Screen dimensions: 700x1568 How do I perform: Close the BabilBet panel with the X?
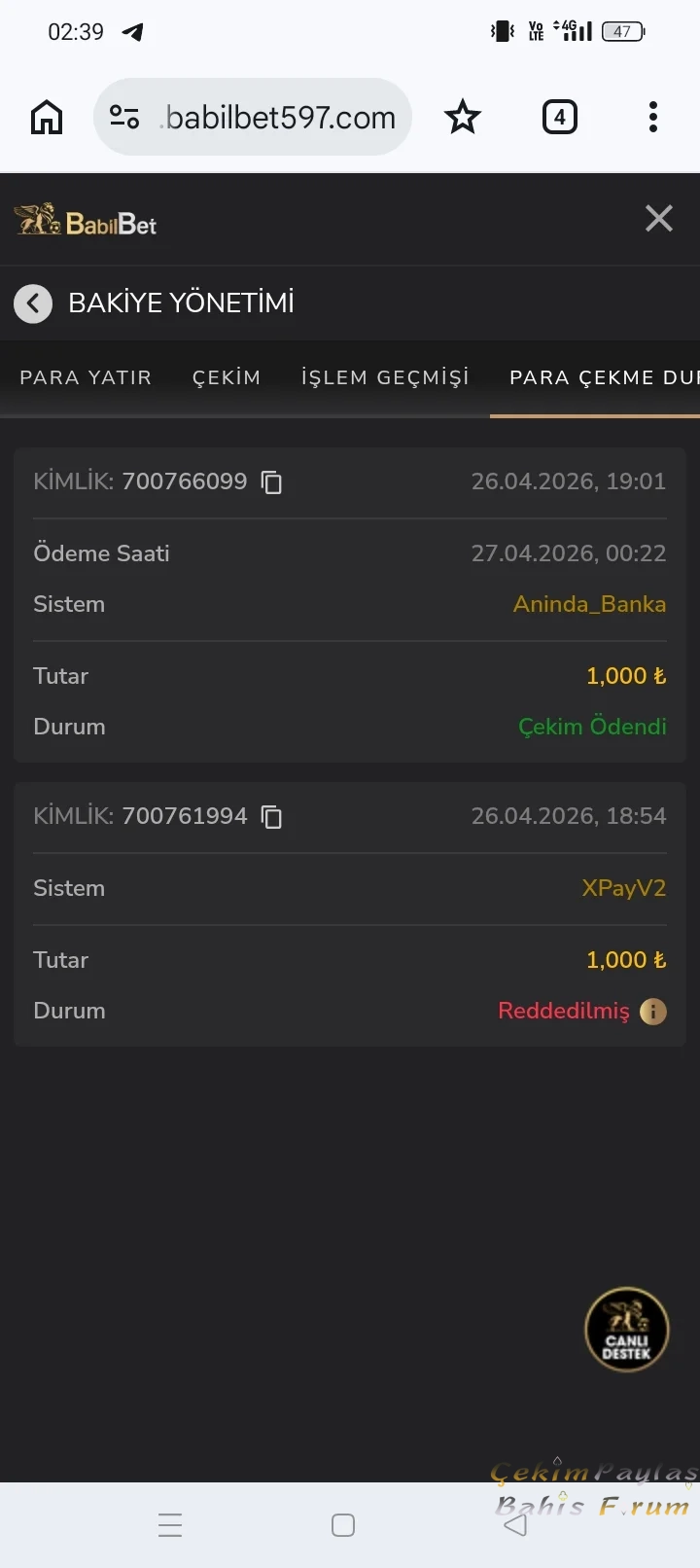point(658,219)
